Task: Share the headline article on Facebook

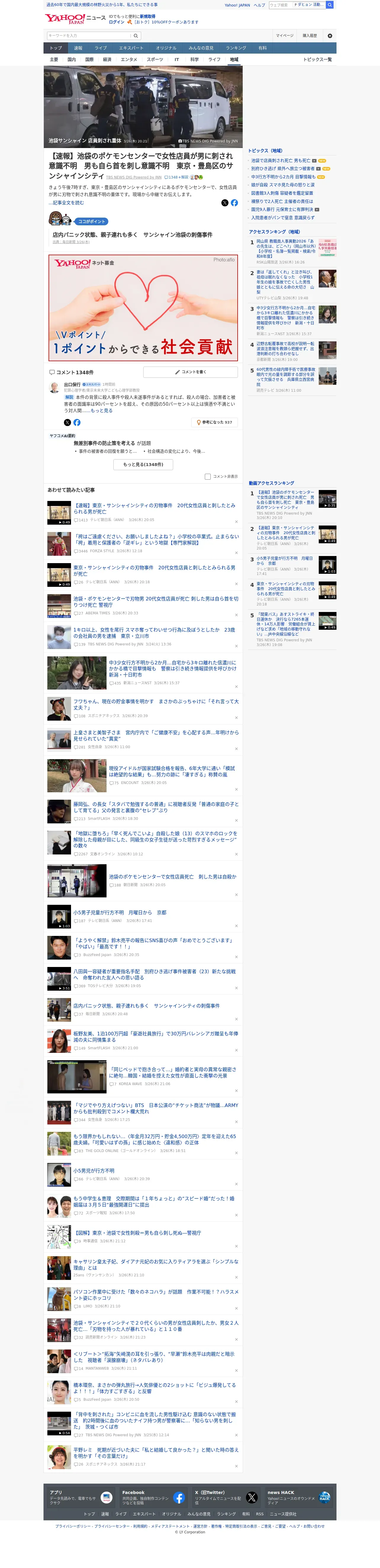Action: [234, 203]
